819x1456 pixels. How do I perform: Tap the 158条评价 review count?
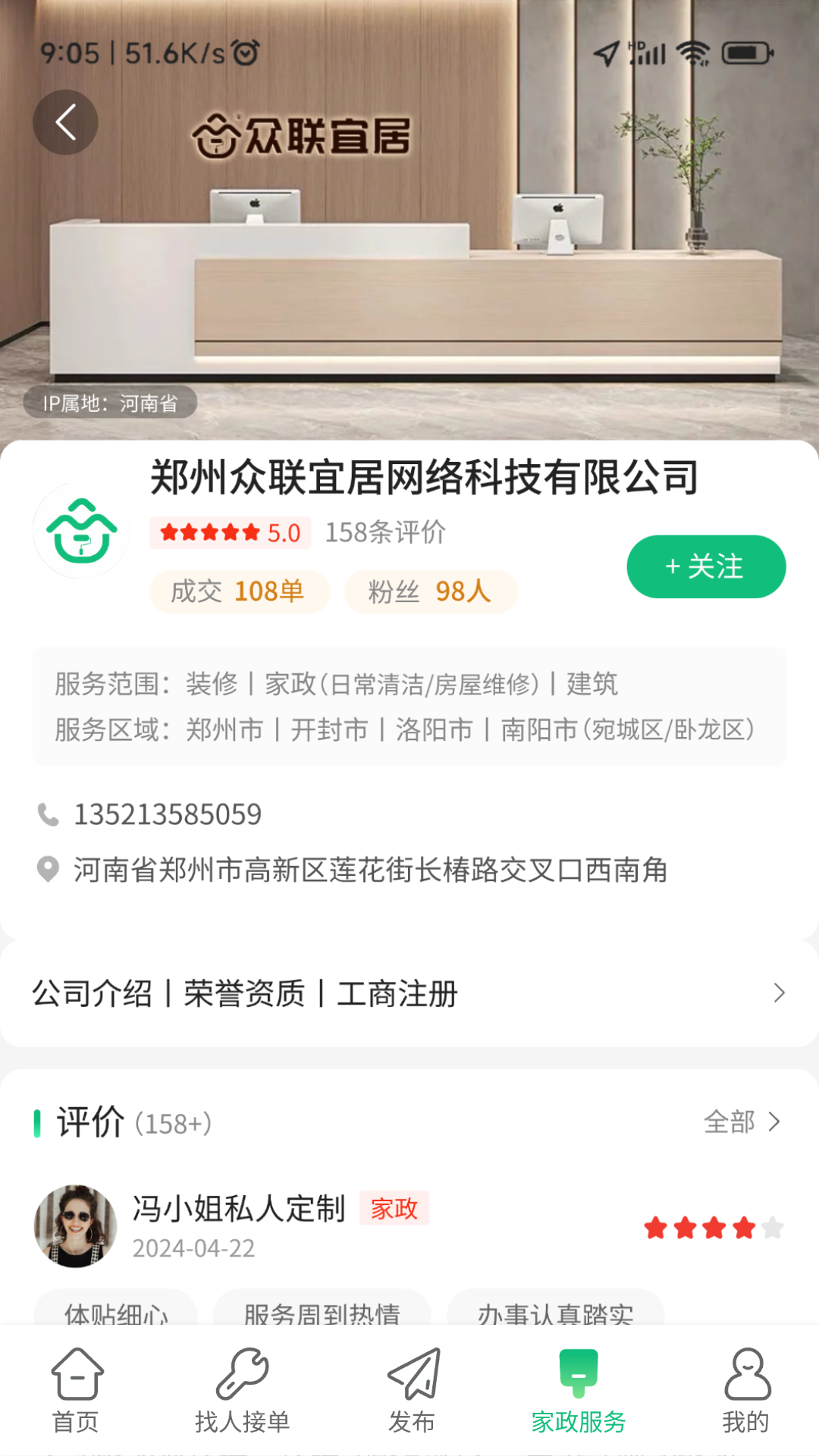click(385, 532)
